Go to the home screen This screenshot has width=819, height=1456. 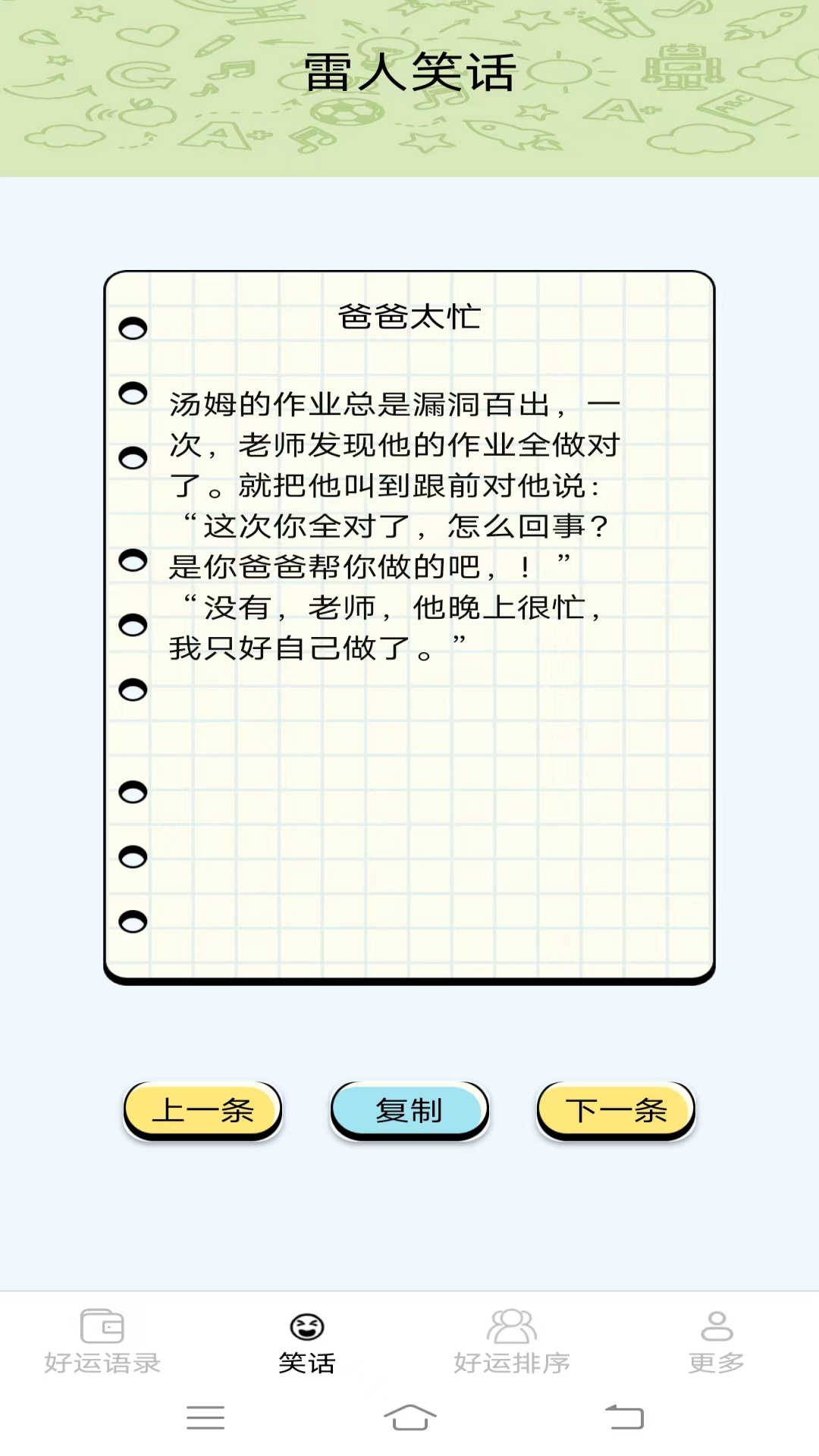coord(409,1417)
